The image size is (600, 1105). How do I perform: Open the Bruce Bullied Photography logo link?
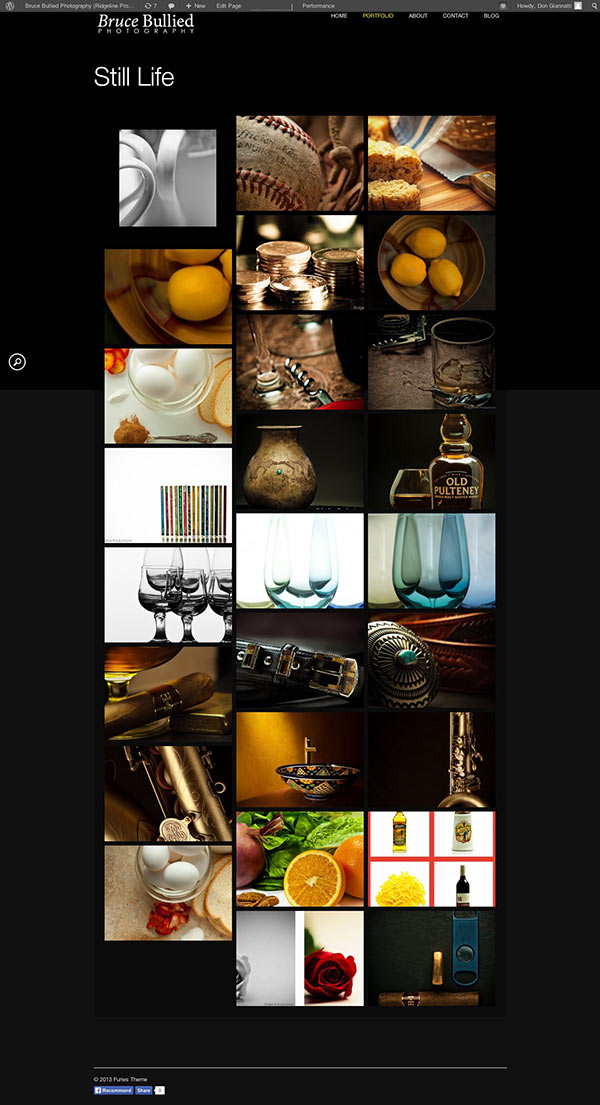[x=145, y=23]
